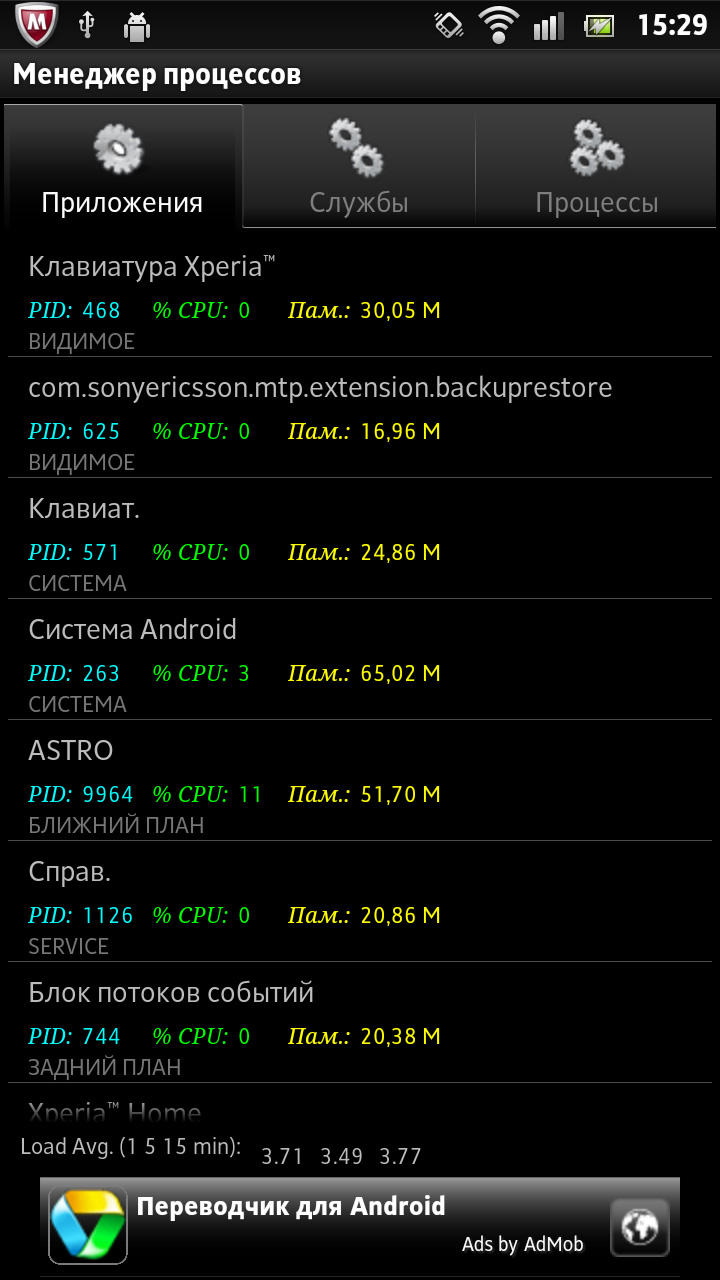Select the Клавиатура Xperia process
720x1280 pixels.
[x=360, y=296]
